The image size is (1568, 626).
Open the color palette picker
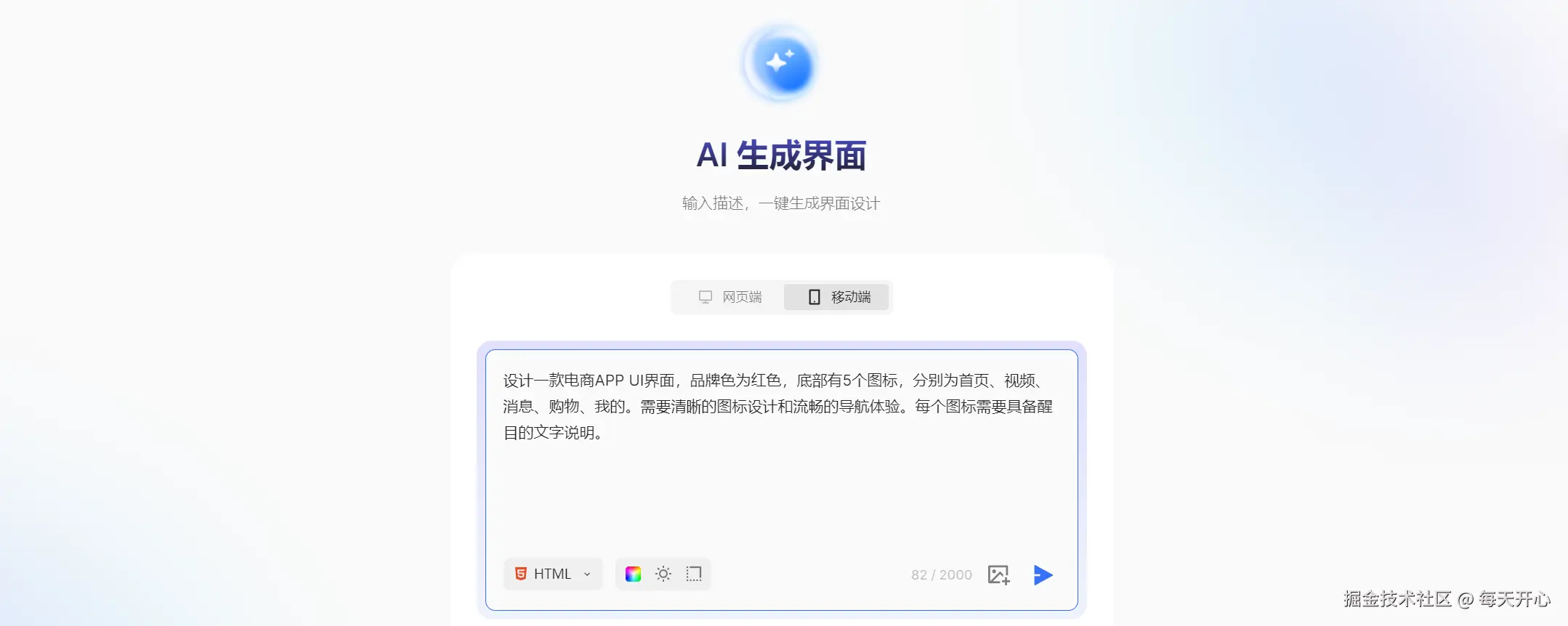pyautogui.click(x=633, y=574)
